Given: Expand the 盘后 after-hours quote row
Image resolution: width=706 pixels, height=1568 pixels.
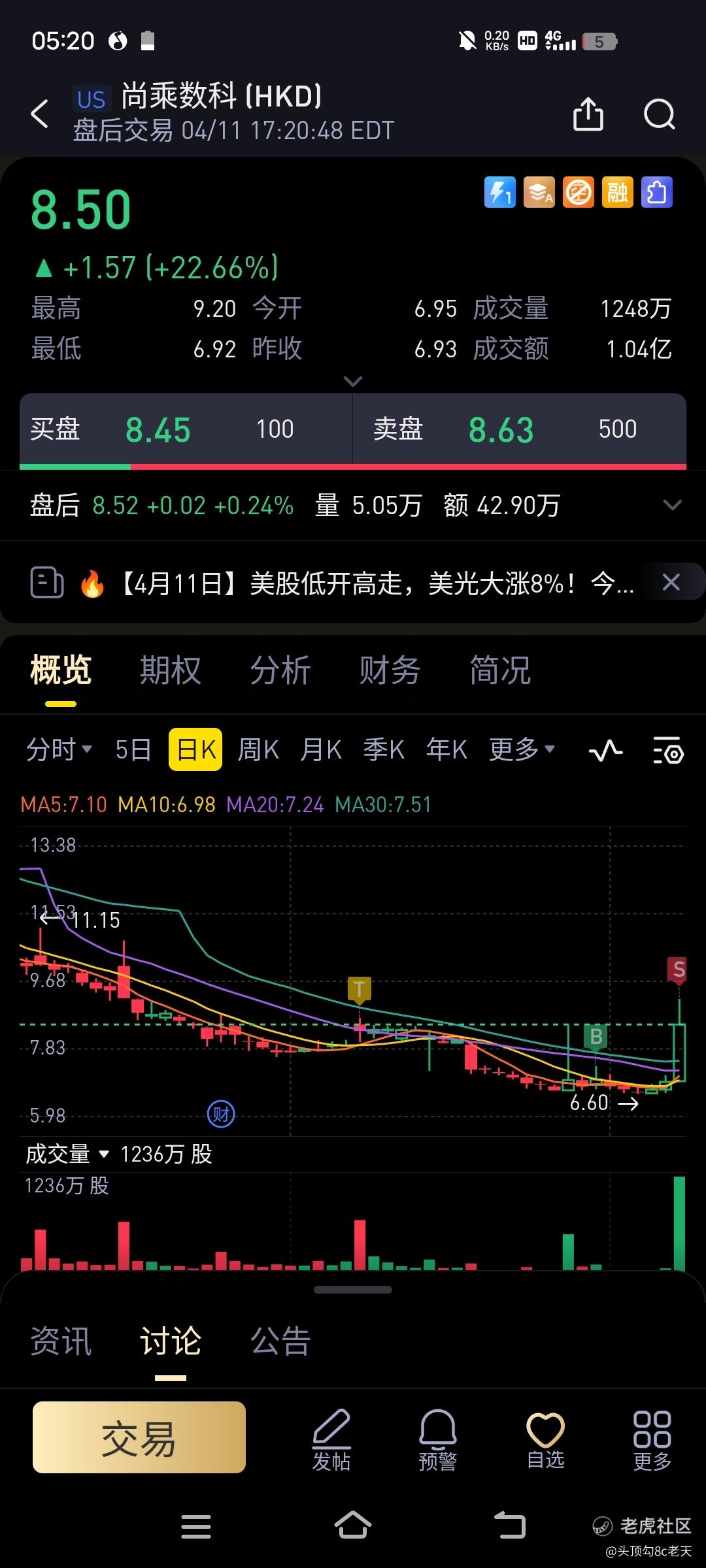Looking at the screenshot, I should pyautogui.click(x=672, y=505).
